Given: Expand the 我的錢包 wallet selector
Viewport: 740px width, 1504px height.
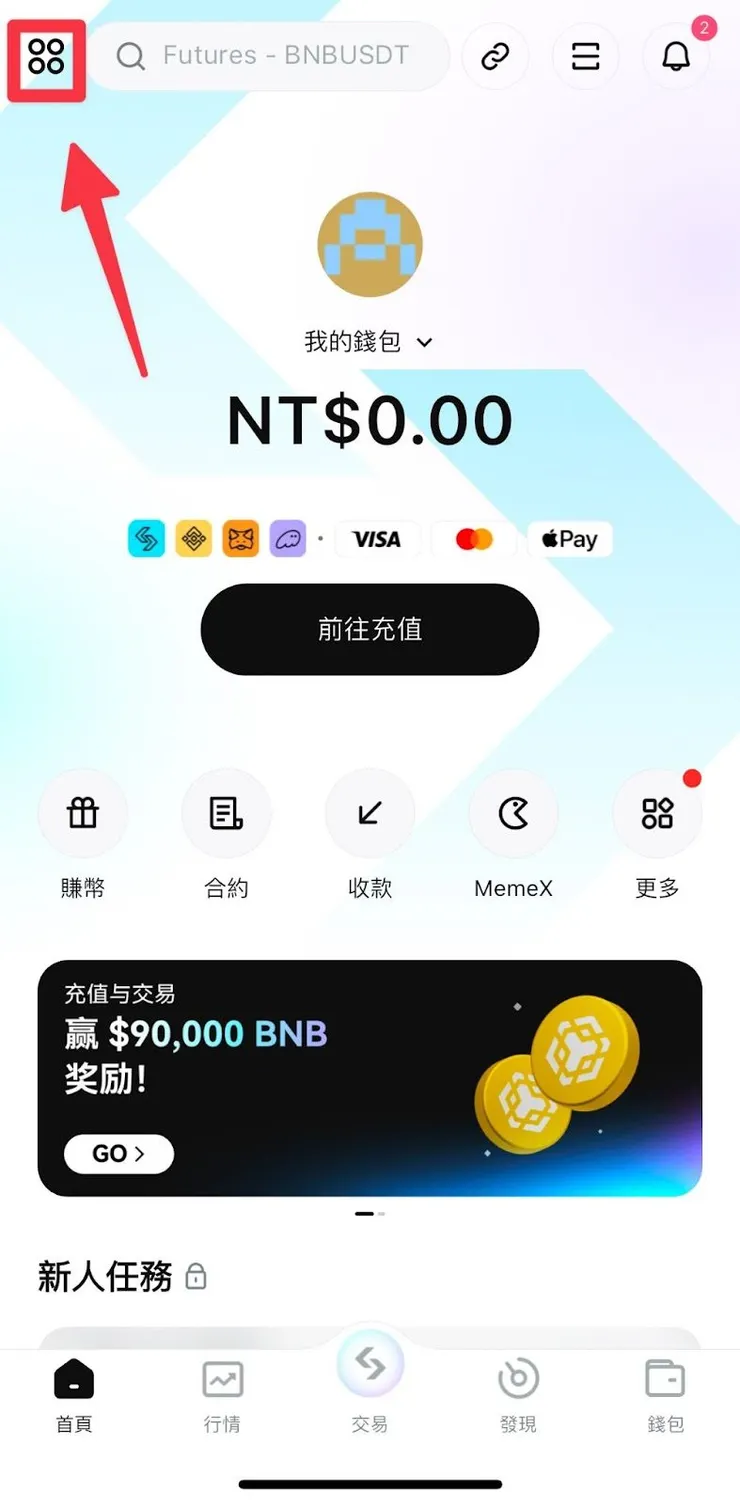Looking at the screenshot, I should point(370,342).
